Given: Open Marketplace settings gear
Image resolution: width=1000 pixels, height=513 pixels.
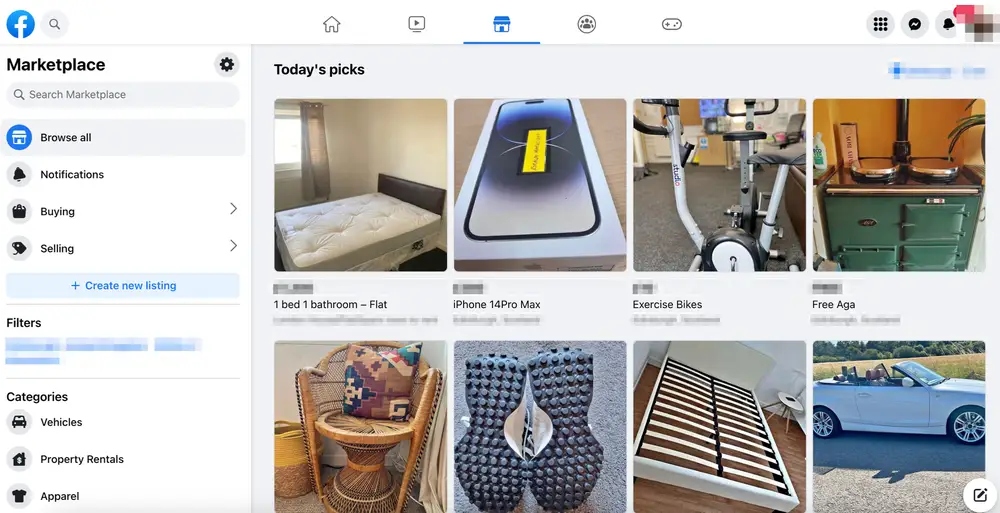Looking at the screenshot, I should (x=227, y=65).
